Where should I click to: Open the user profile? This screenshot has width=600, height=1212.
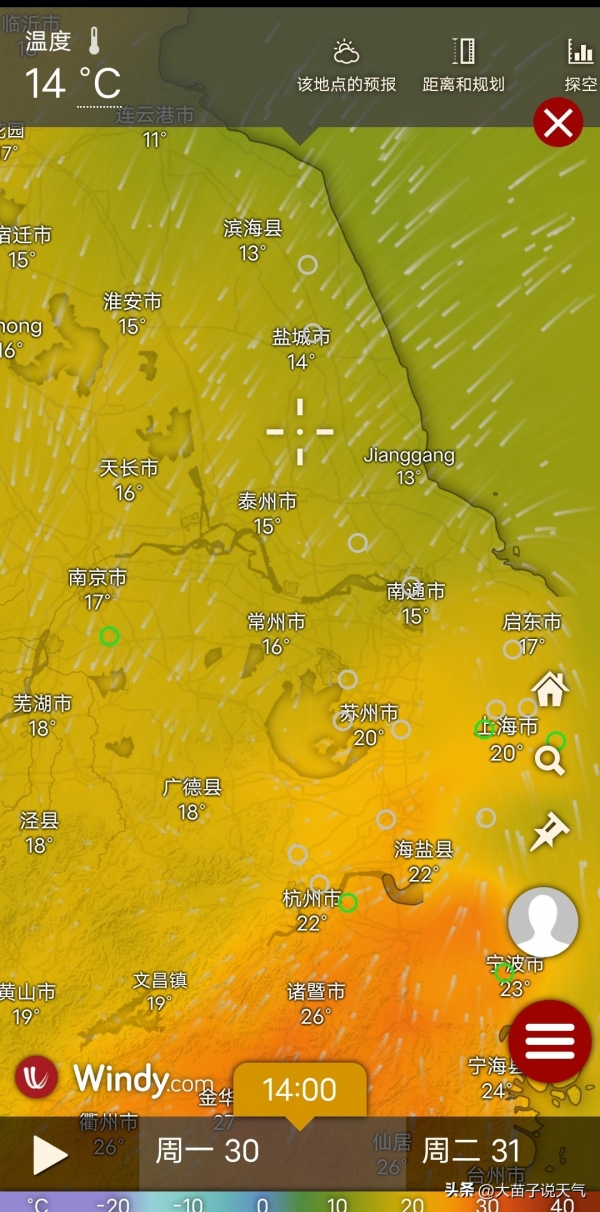click(x=543, y=922)
